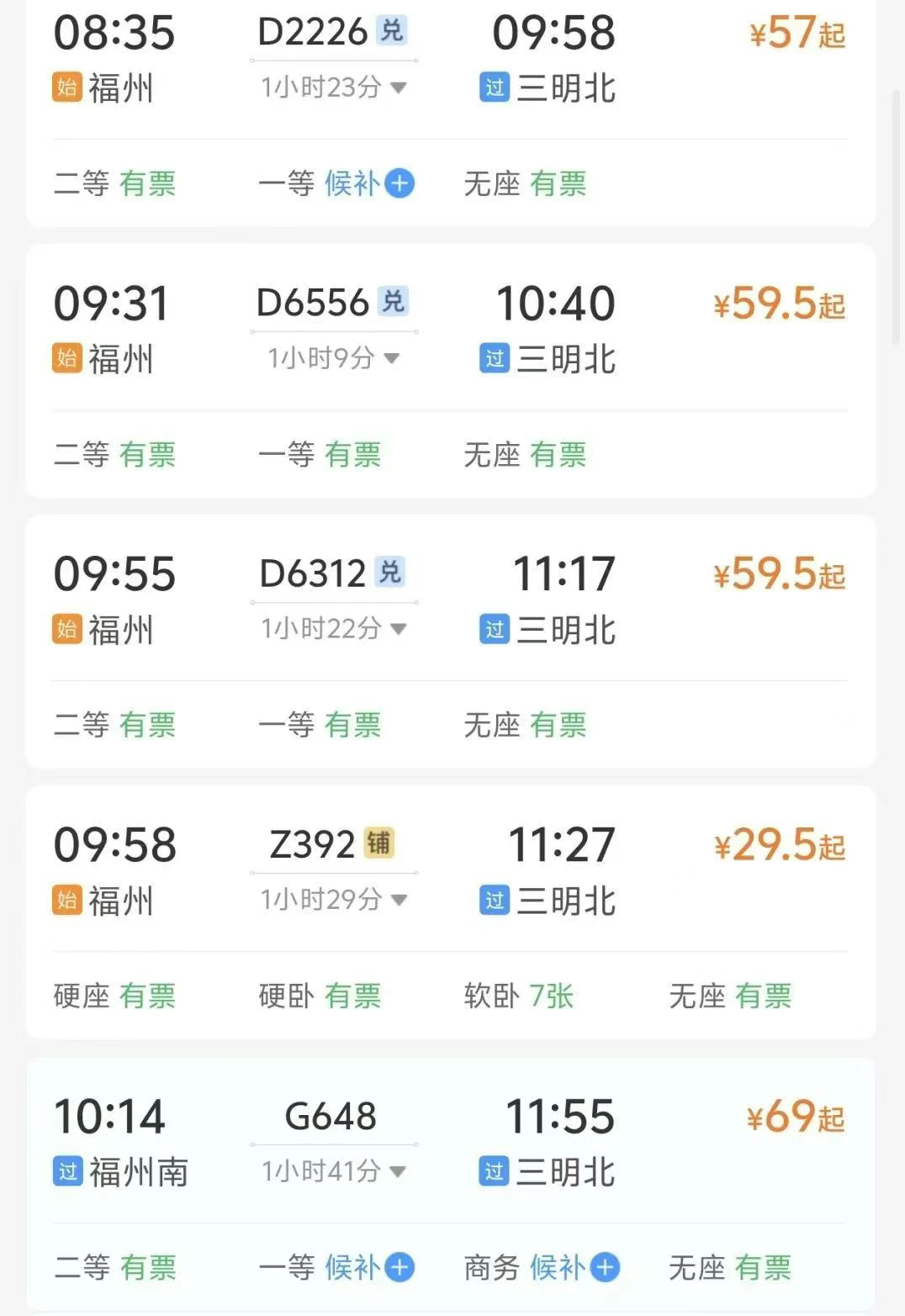Open the D2226 train card

(451, 59)
